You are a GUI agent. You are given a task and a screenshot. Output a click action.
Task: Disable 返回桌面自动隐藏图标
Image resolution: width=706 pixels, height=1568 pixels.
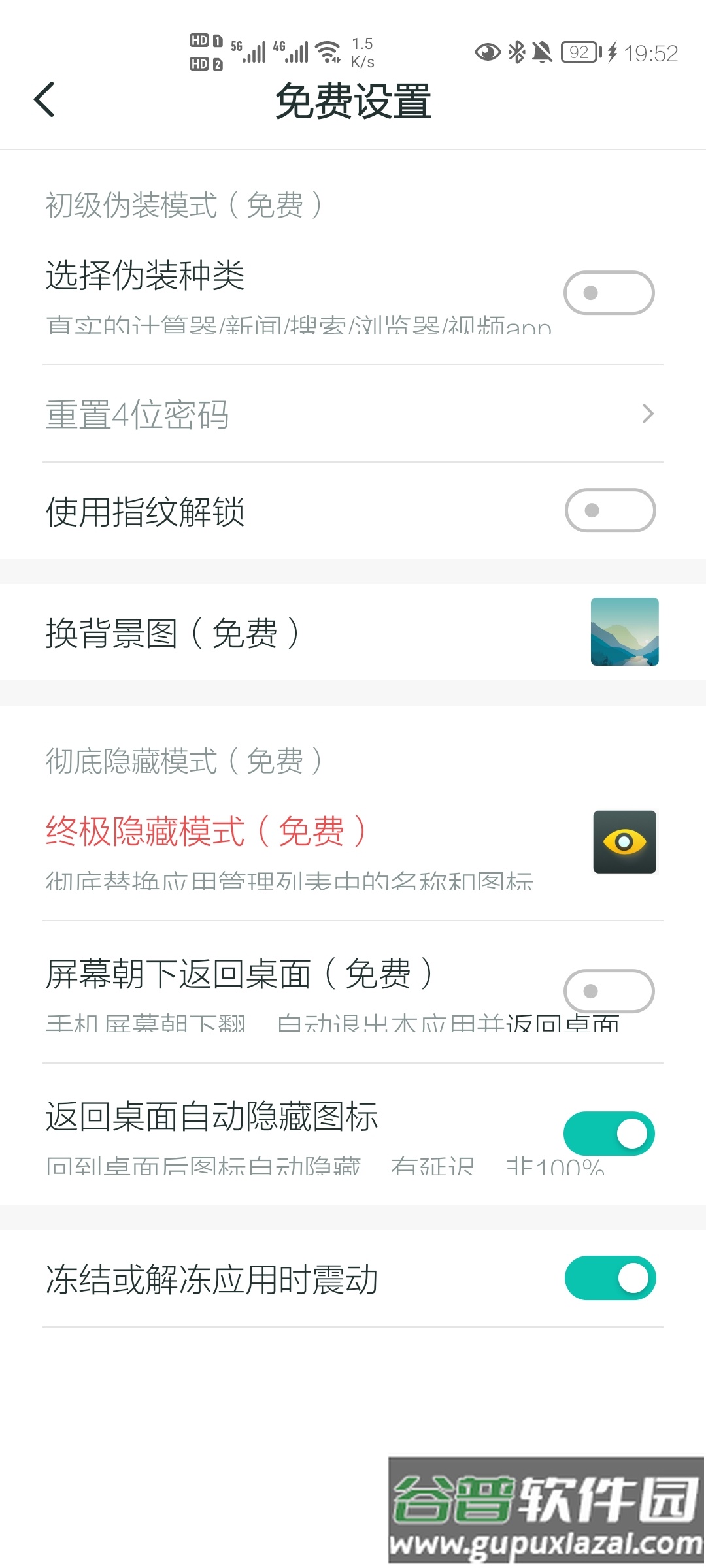click(x=609, y=1133)
